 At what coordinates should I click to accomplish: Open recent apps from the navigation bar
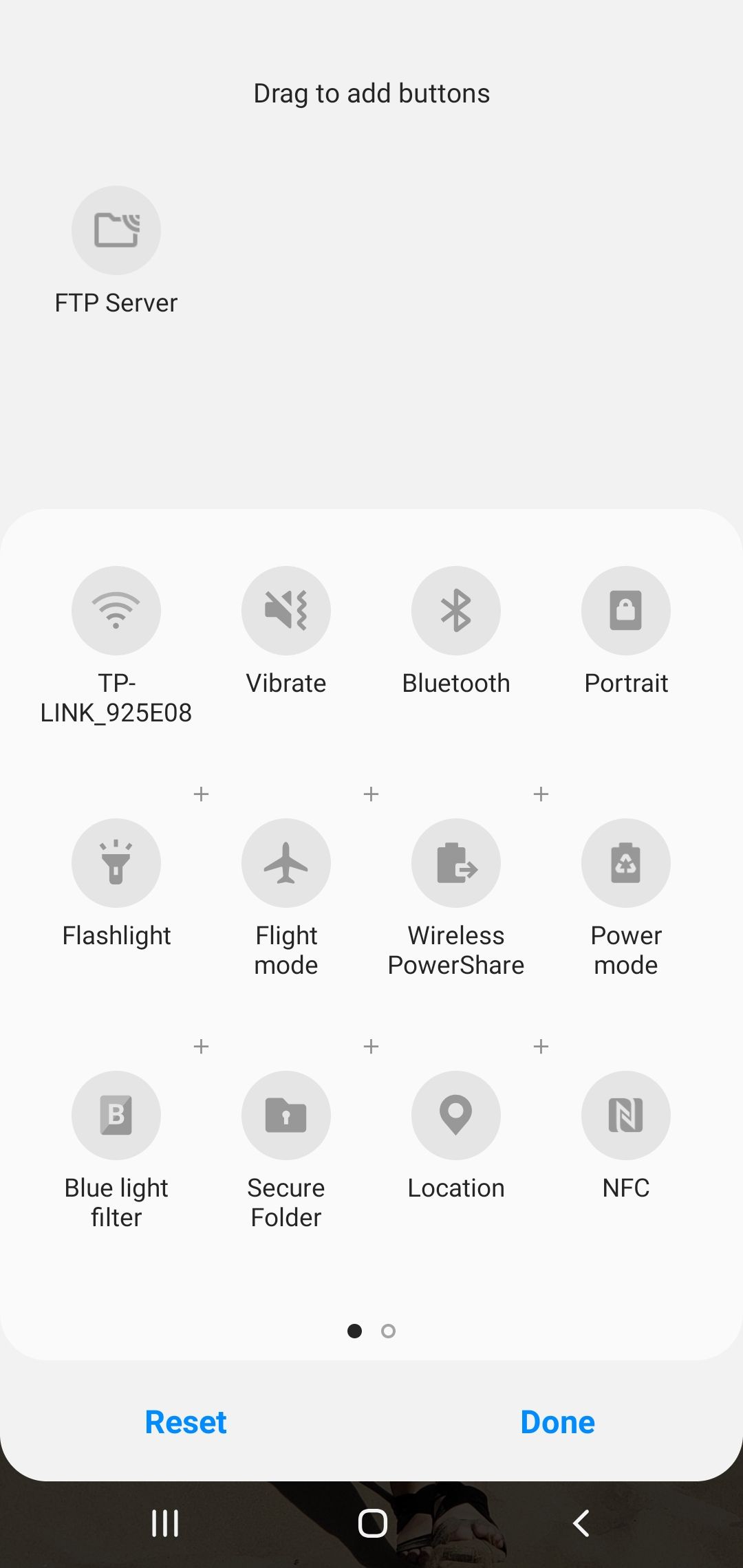pyautogui.click(x=165, y=1523)
